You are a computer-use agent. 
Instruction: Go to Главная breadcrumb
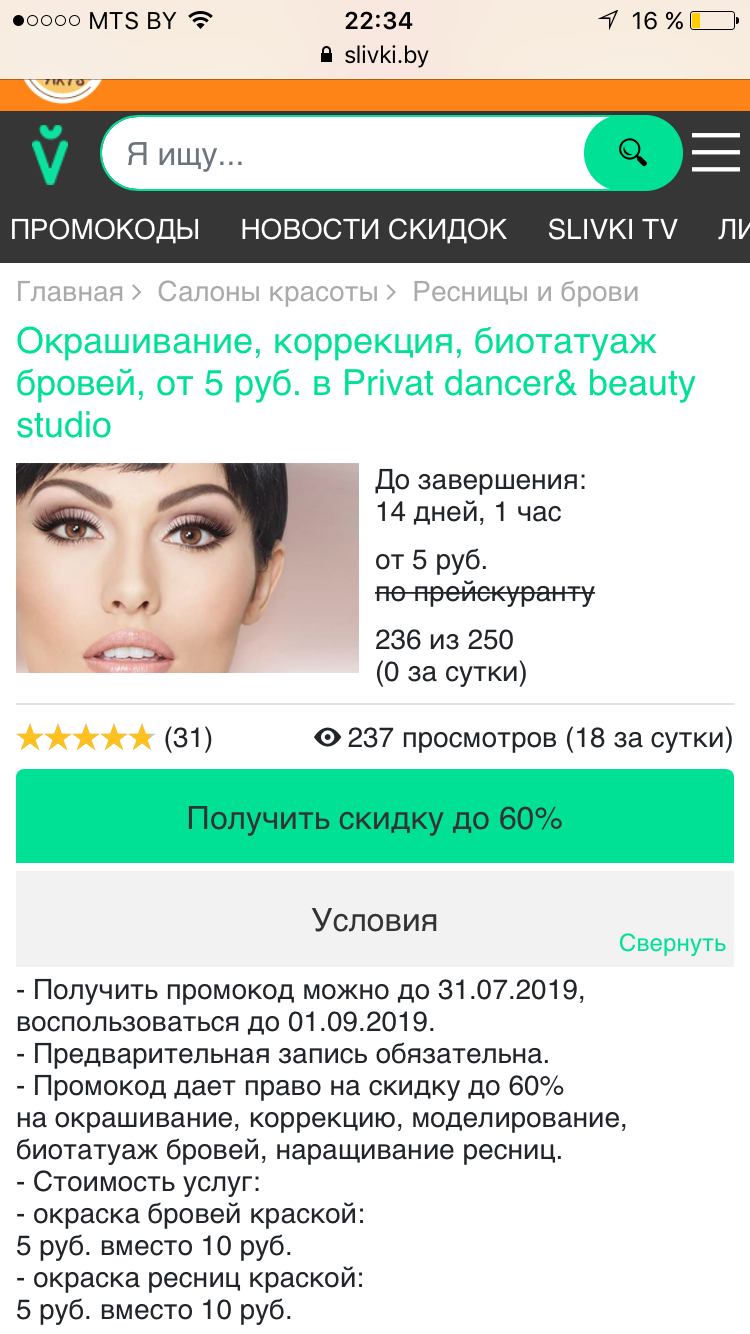pos(69,292)
